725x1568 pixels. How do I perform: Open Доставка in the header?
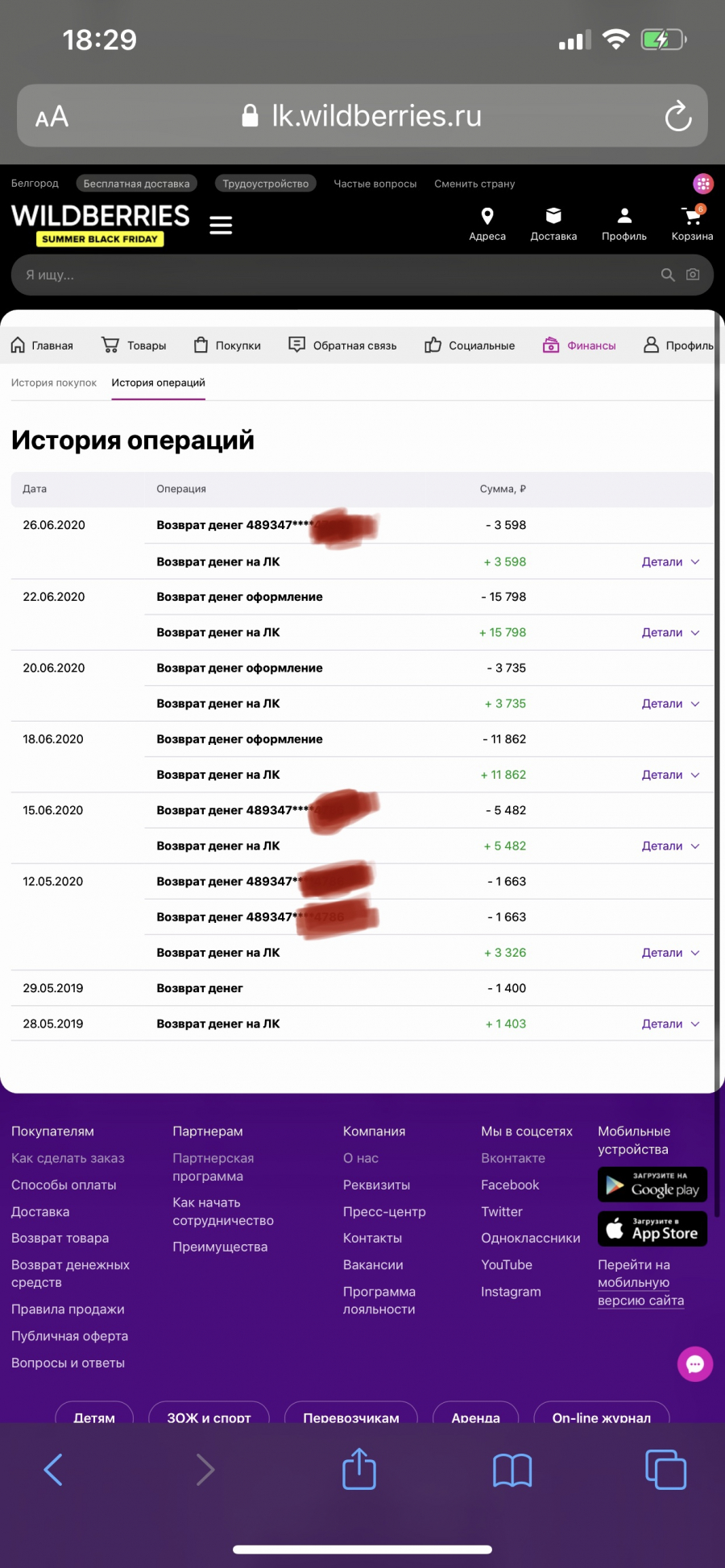(x=553, y=224)
